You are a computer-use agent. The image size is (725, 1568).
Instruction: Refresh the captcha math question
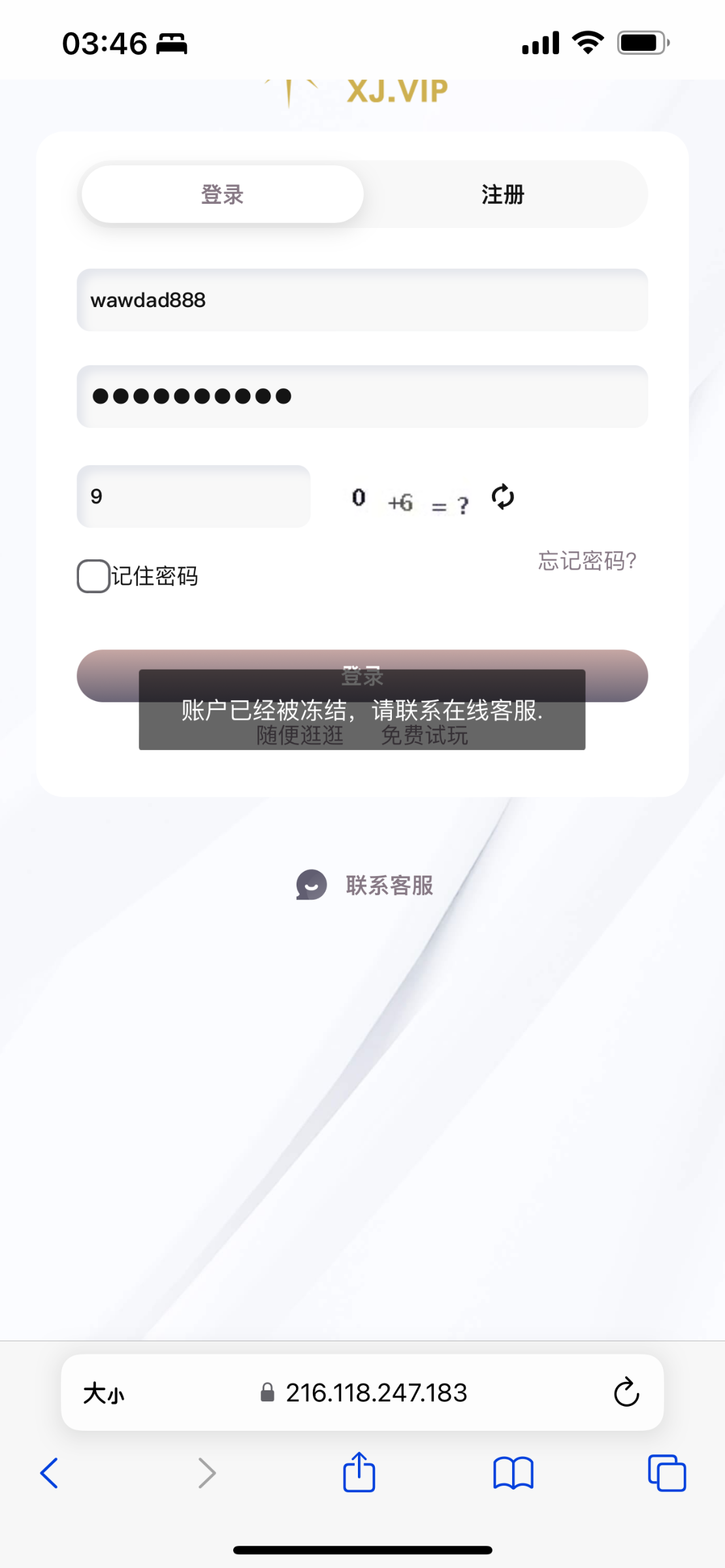[503, 497]
